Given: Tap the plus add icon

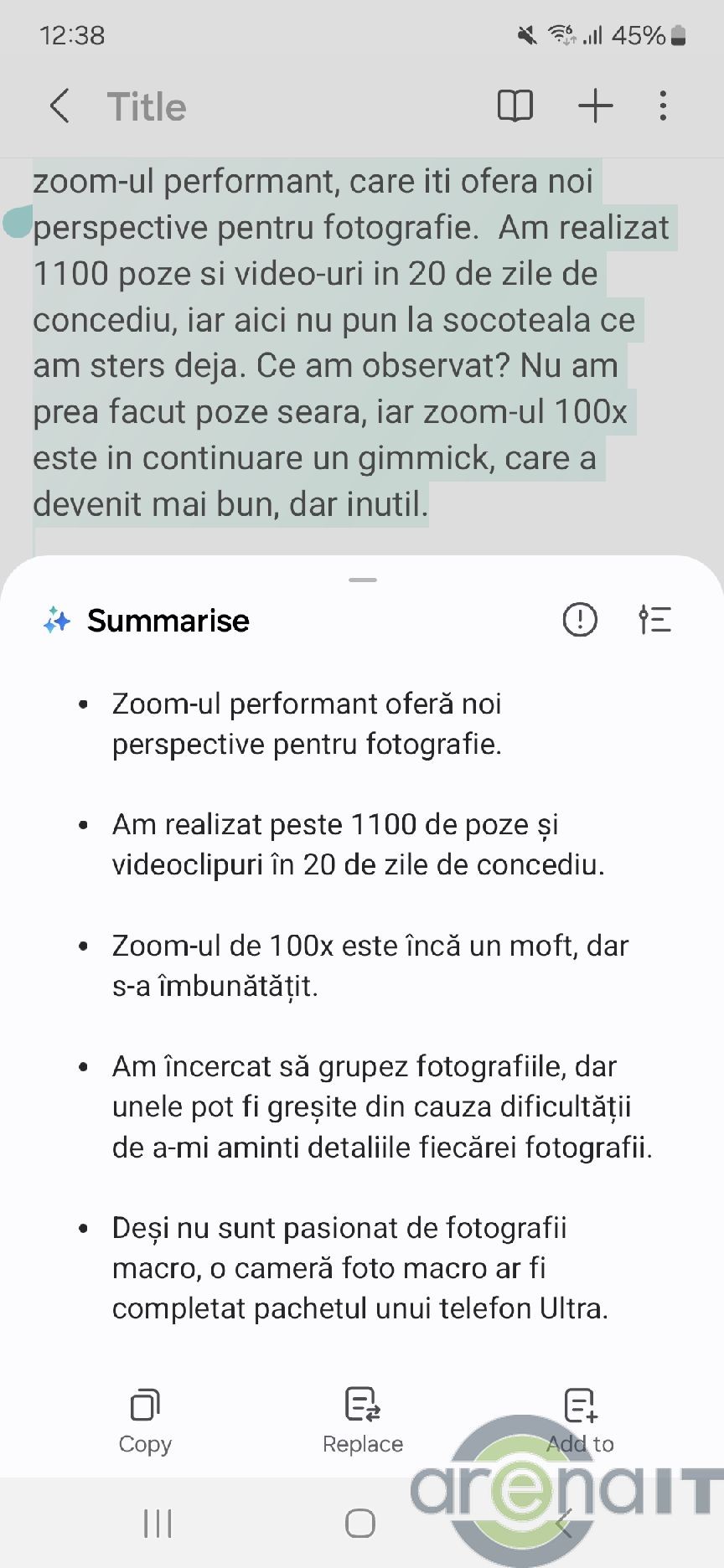Looking at the screenshot, I should click(x=596, y=106).
